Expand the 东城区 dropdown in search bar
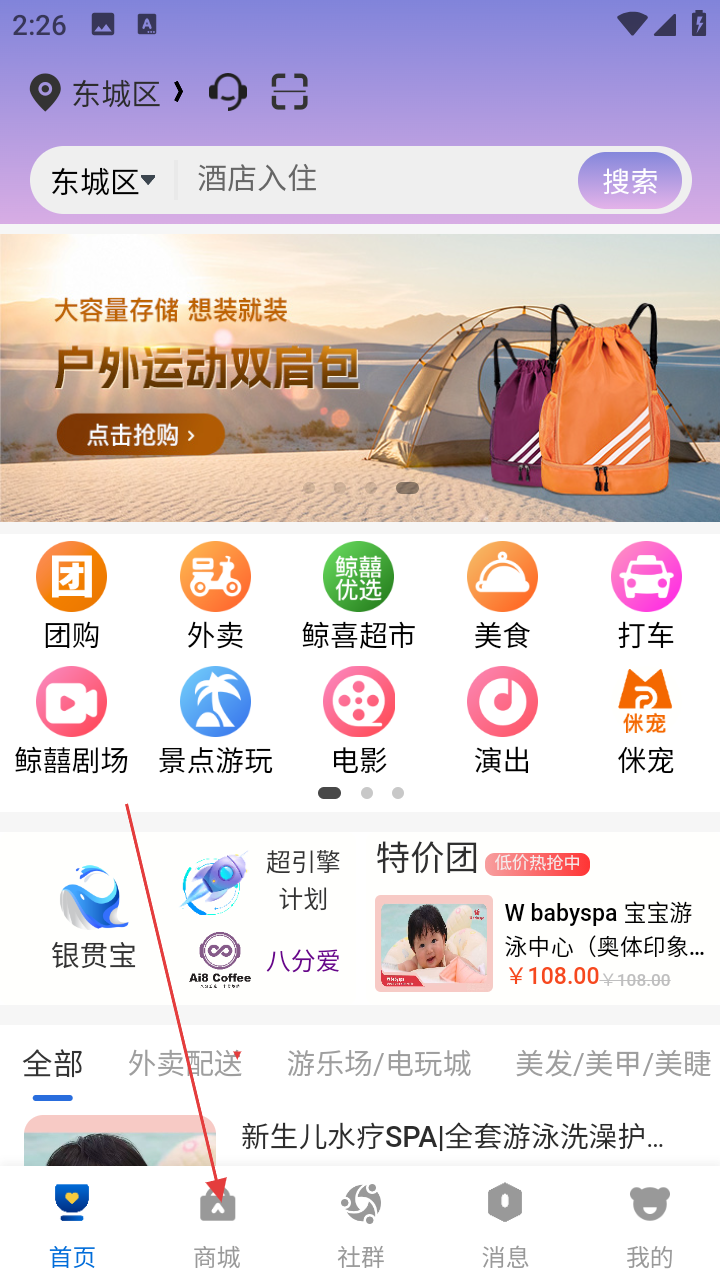Image resolution: width=720 pixels, height=1280 pixels. (x=104, y=181)
